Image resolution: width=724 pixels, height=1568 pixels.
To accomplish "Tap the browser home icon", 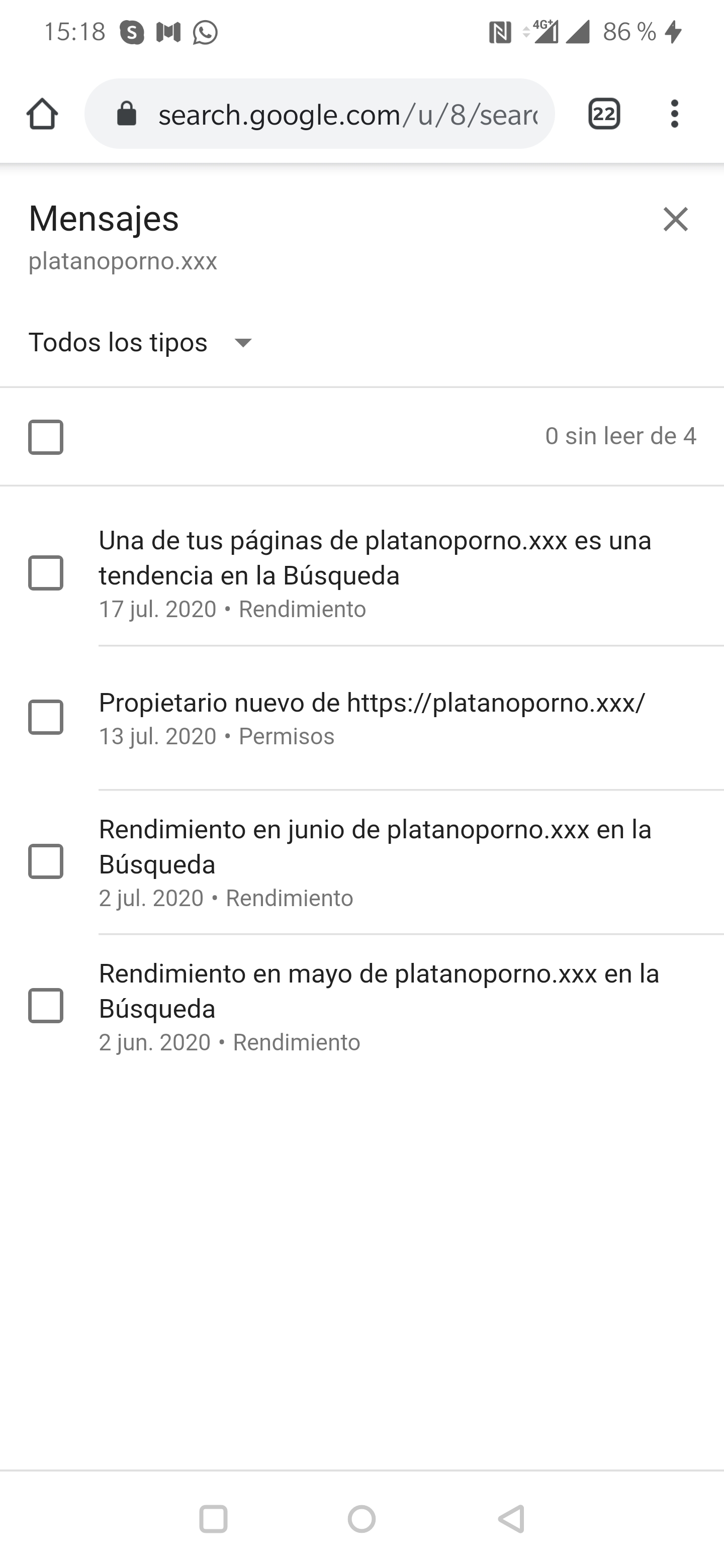I will (x=42, y=114).
